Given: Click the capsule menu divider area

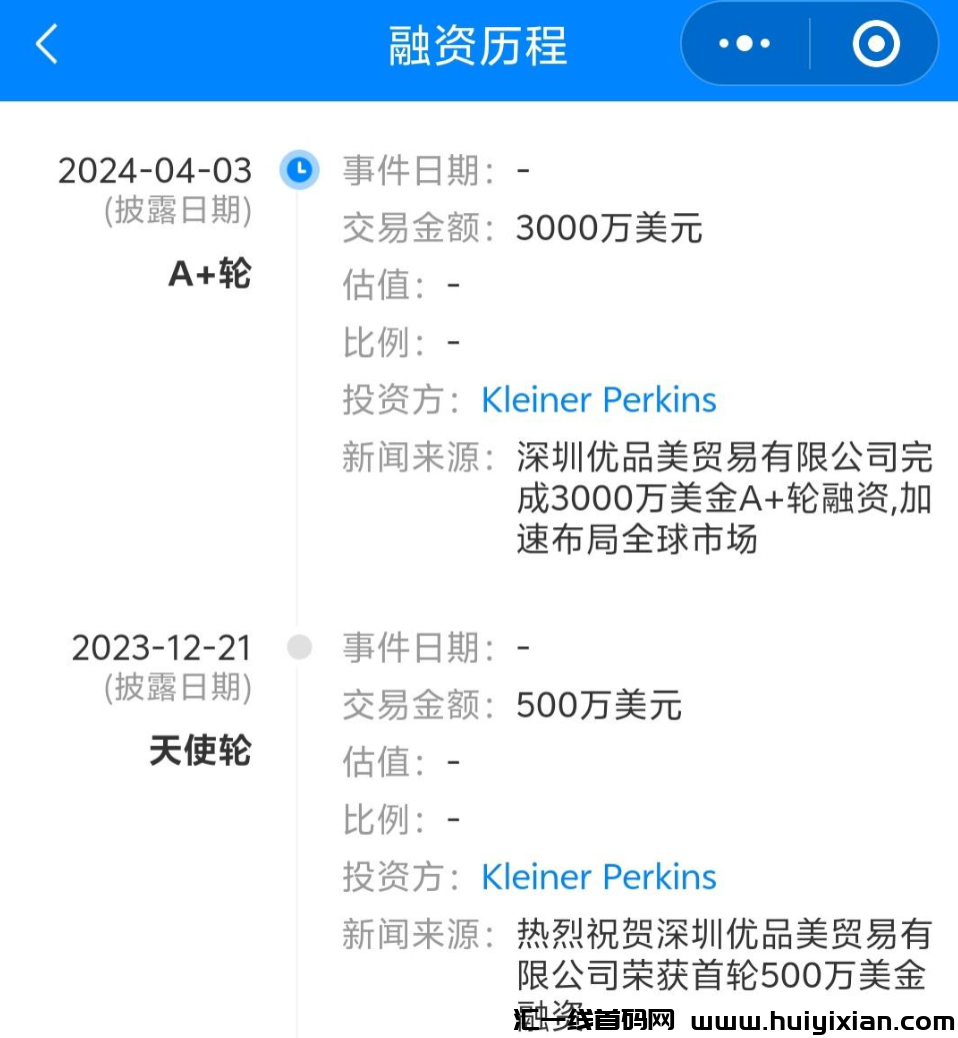Looking at the screenshot, I should coord(810,44).
